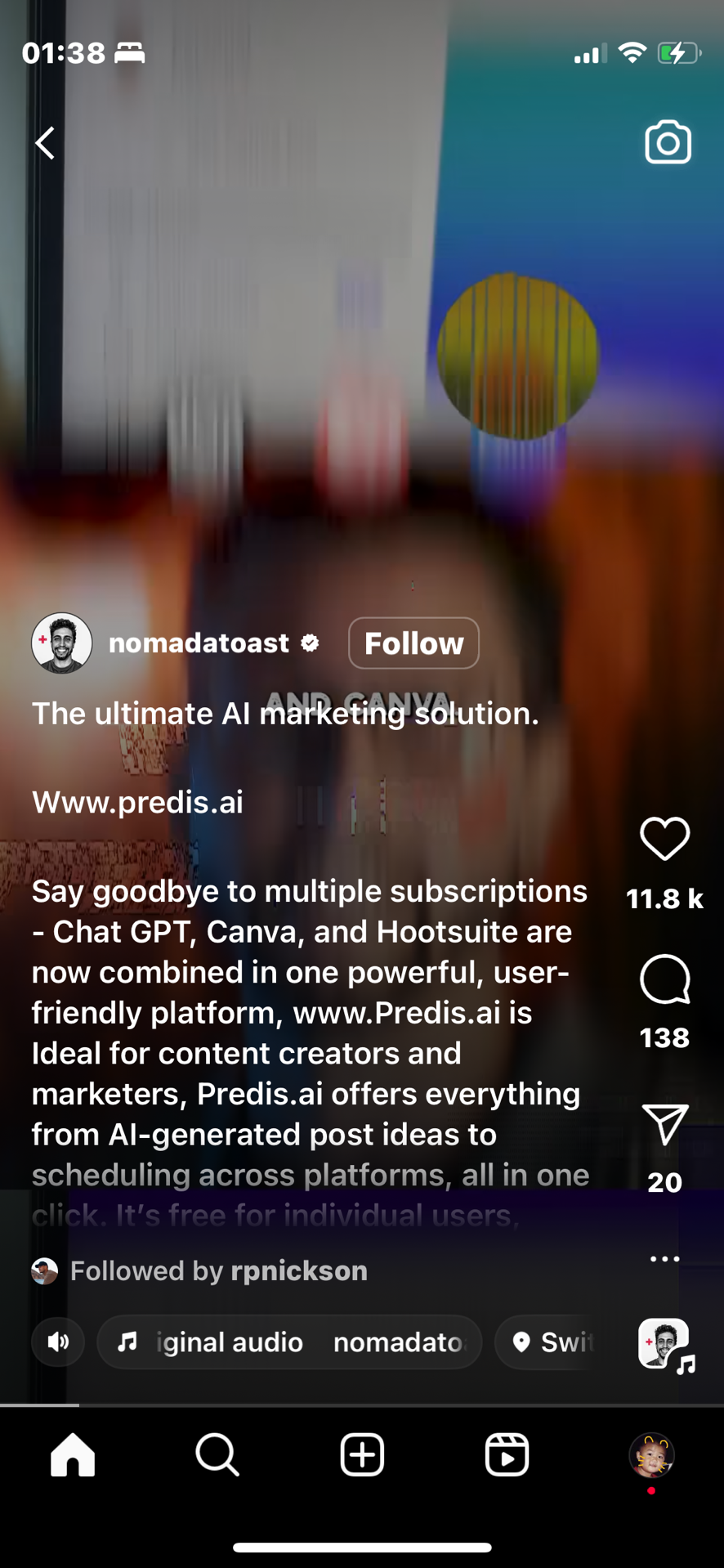
Task: Open the camera to create a reel
Action: [x=668, y=143]
